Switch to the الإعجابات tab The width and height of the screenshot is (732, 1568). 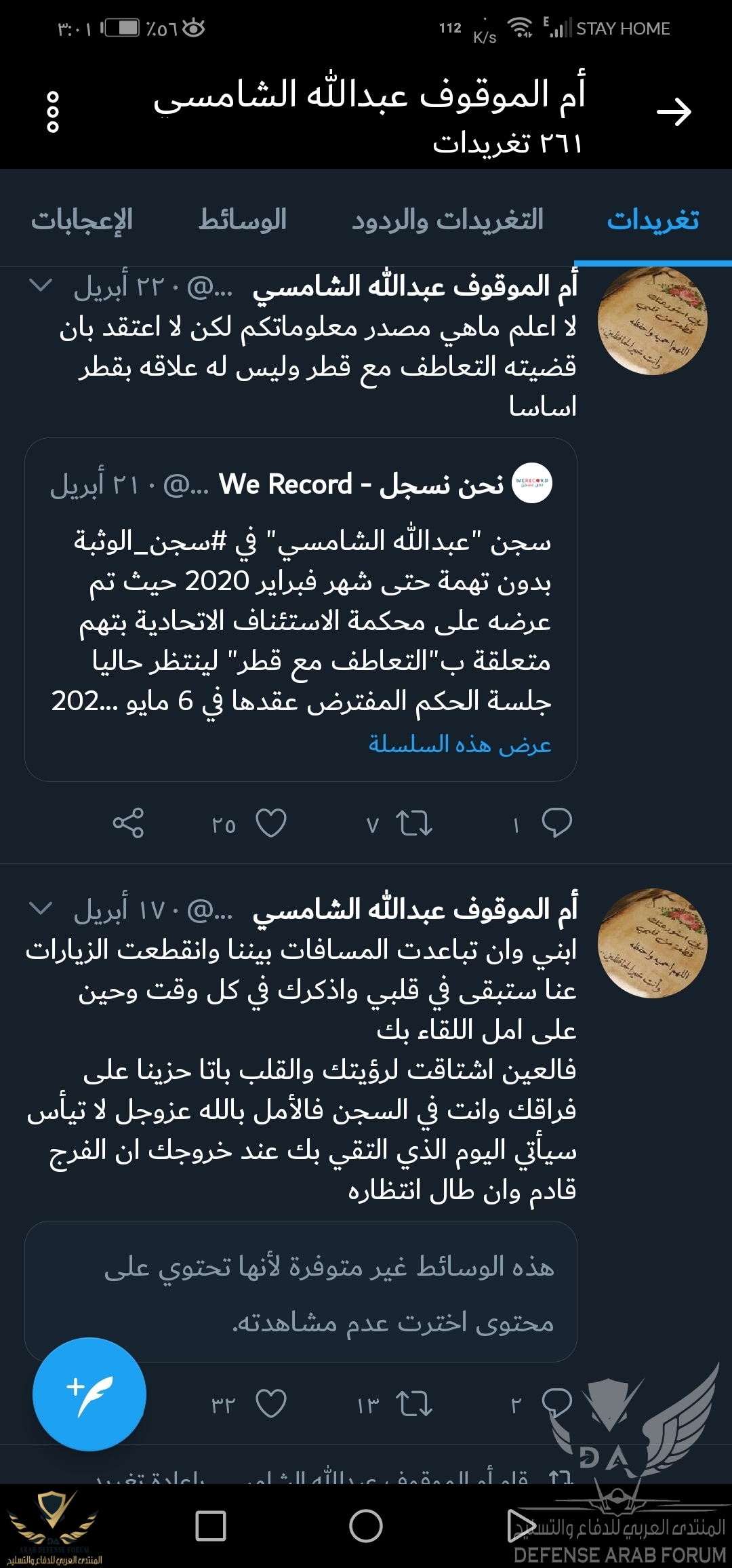(82, 220)
